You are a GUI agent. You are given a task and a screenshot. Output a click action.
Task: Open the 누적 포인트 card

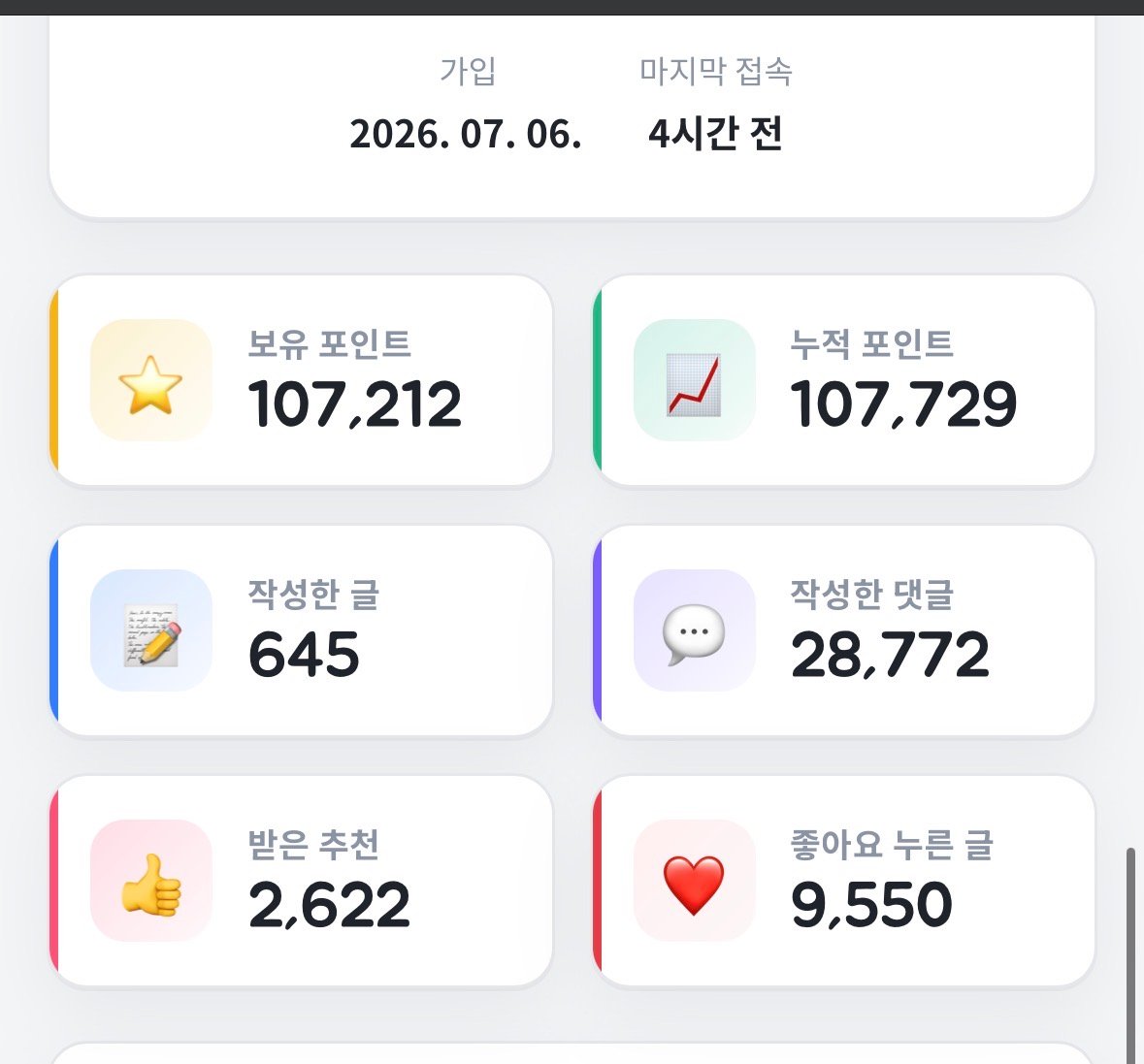tap(844, 380)
